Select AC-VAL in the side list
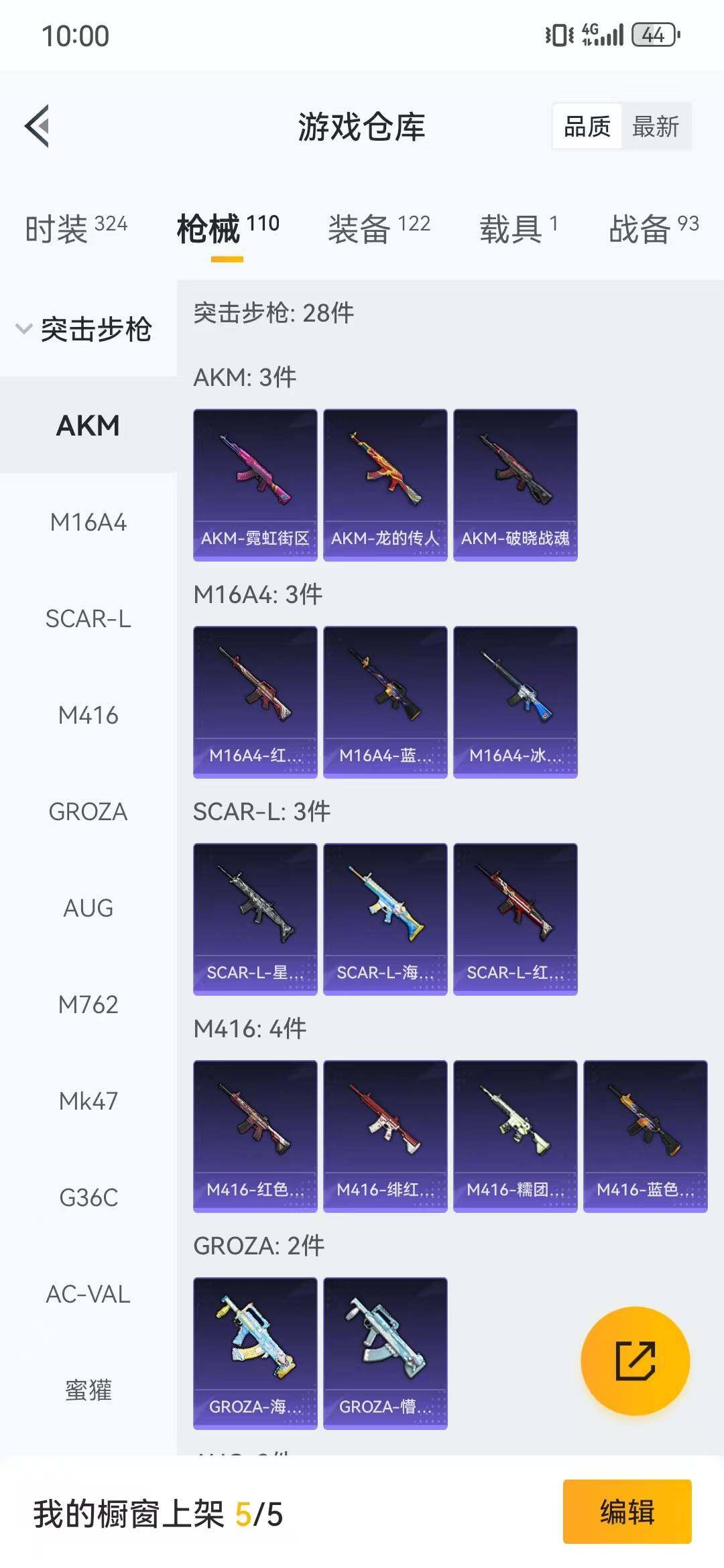 tap(88, 1294)
